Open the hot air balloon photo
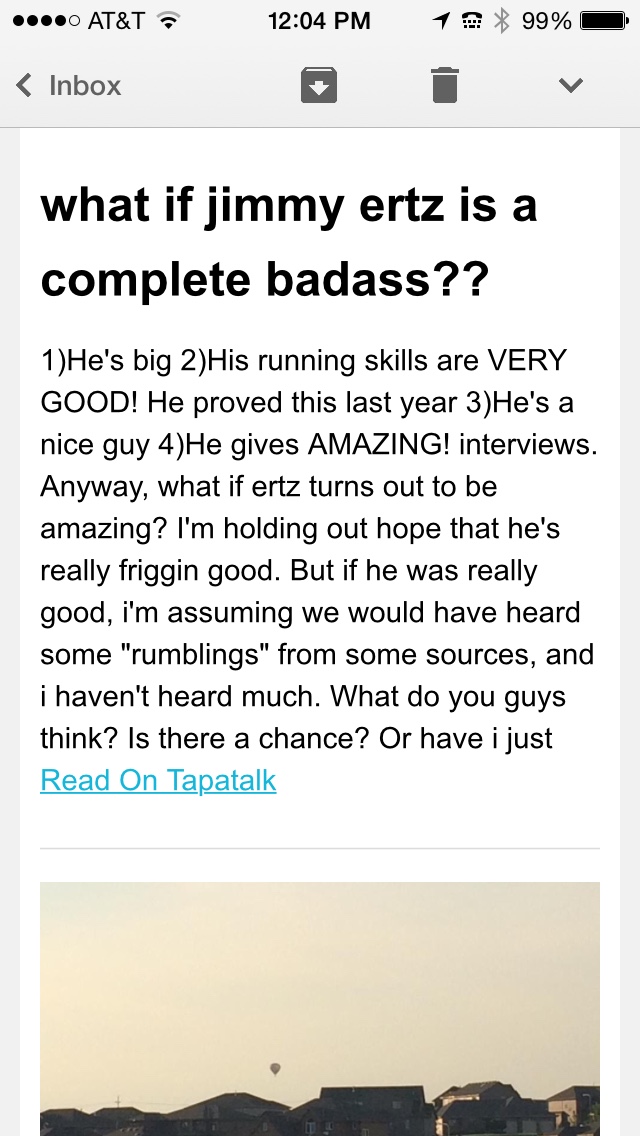640x1136 pixels. pos(320,1008)
